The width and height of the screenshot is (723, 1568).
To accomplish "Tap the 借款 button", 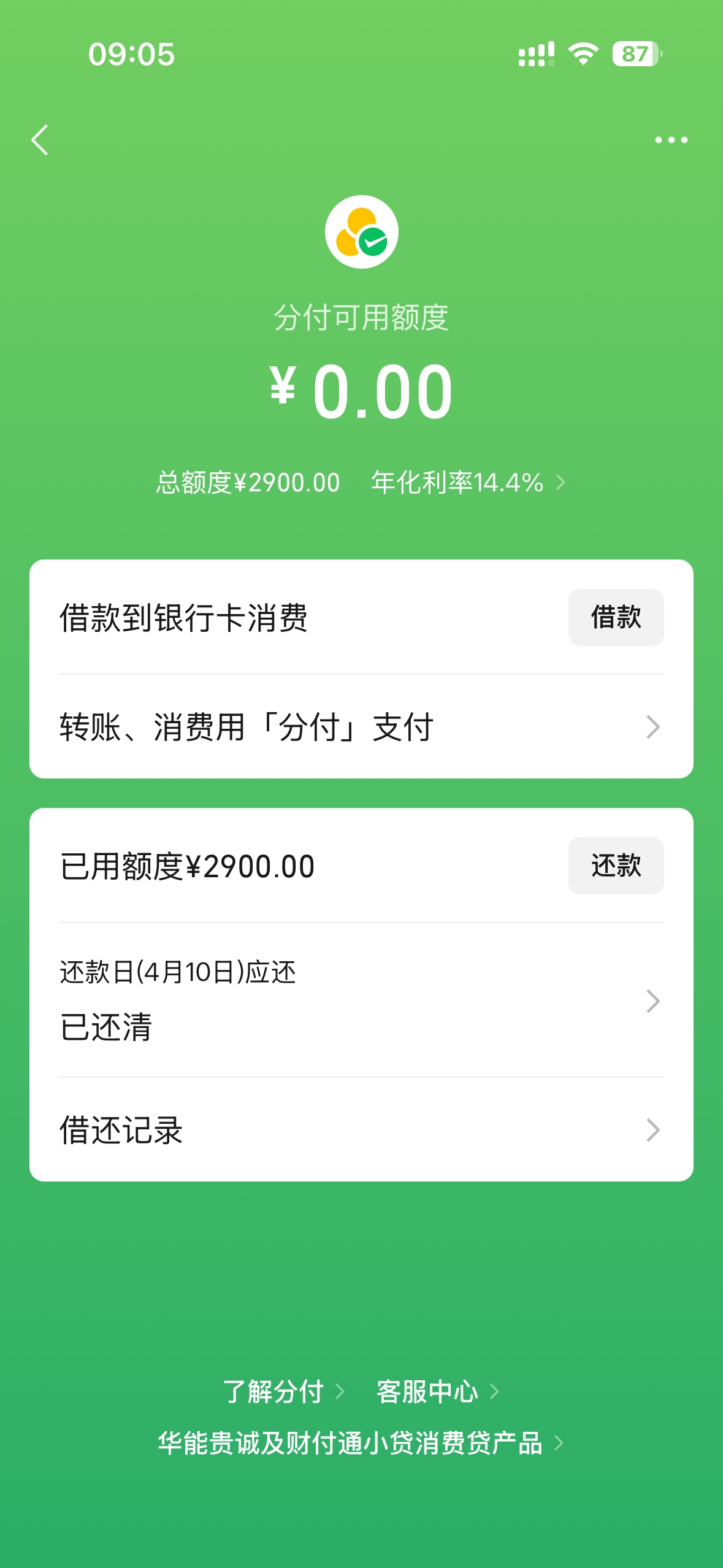I will pos(615,617).
